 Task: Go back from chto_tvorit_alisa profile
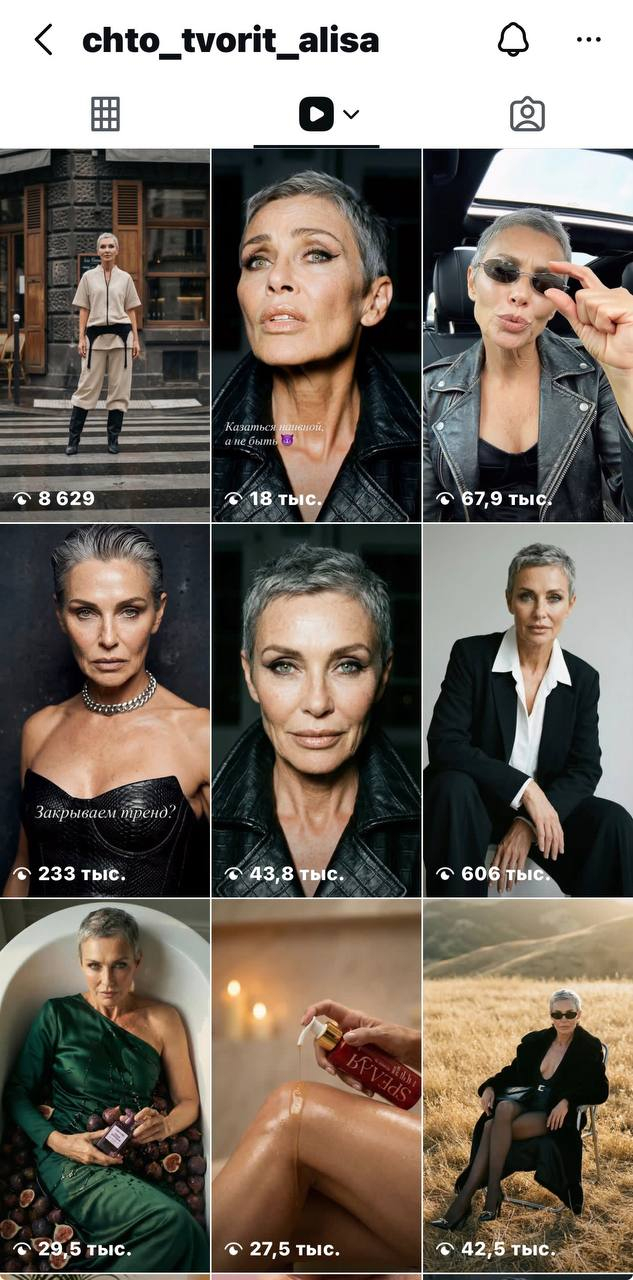(43, 40)
